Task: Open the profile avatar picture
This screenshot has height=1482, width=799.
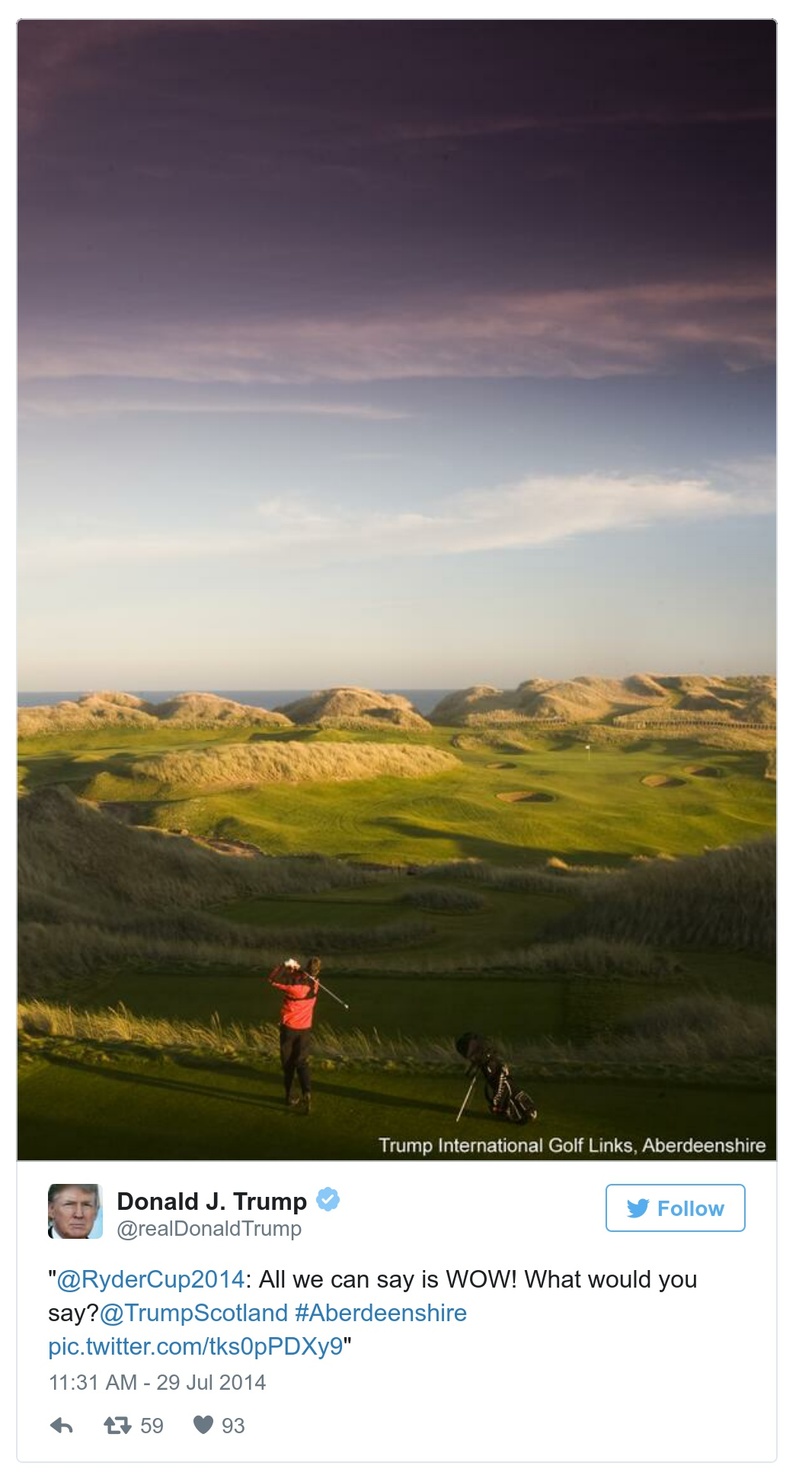Action: (75, 1211)
